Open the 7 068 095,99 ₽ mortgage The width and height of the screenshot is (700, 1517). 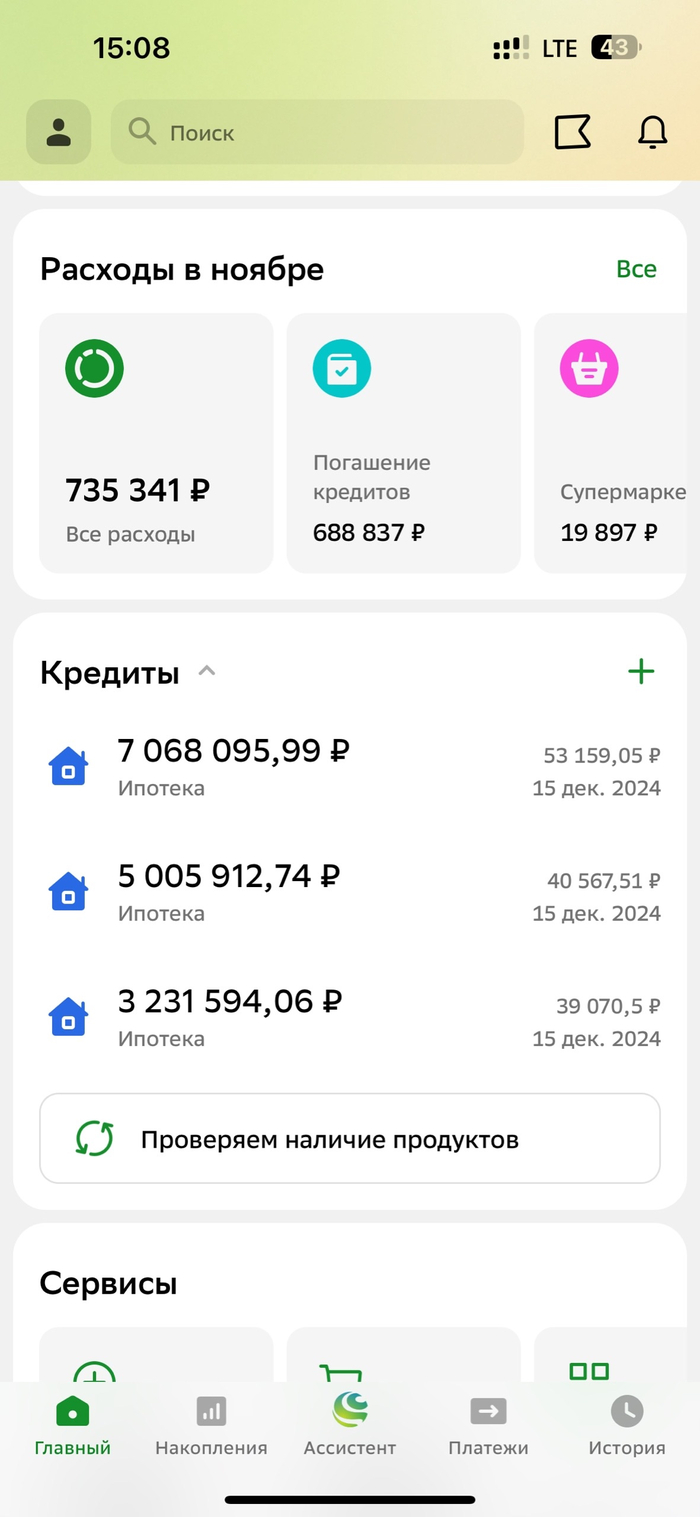350,767
